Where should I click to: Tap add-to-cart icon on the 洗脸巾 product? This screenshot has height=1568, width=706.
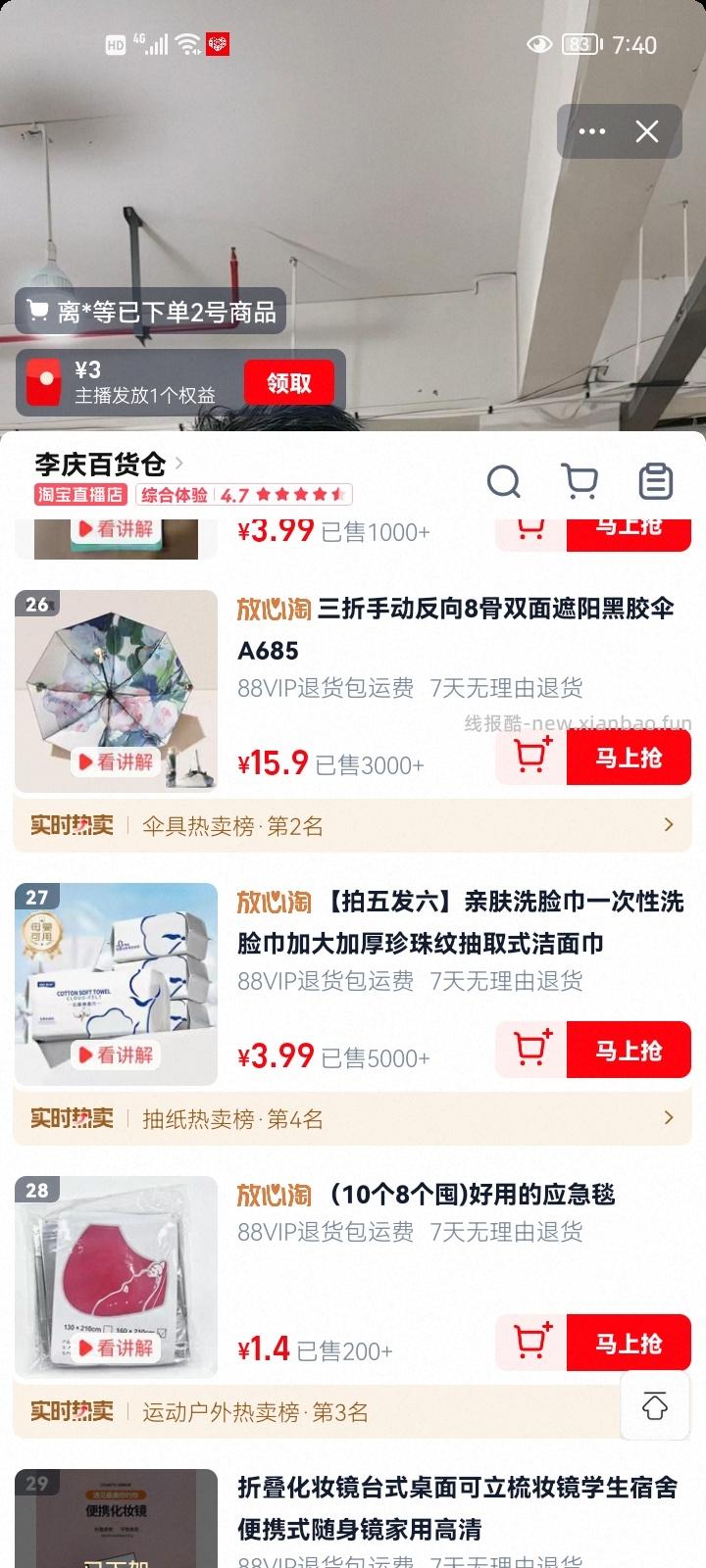click(x=529, y=1049)
